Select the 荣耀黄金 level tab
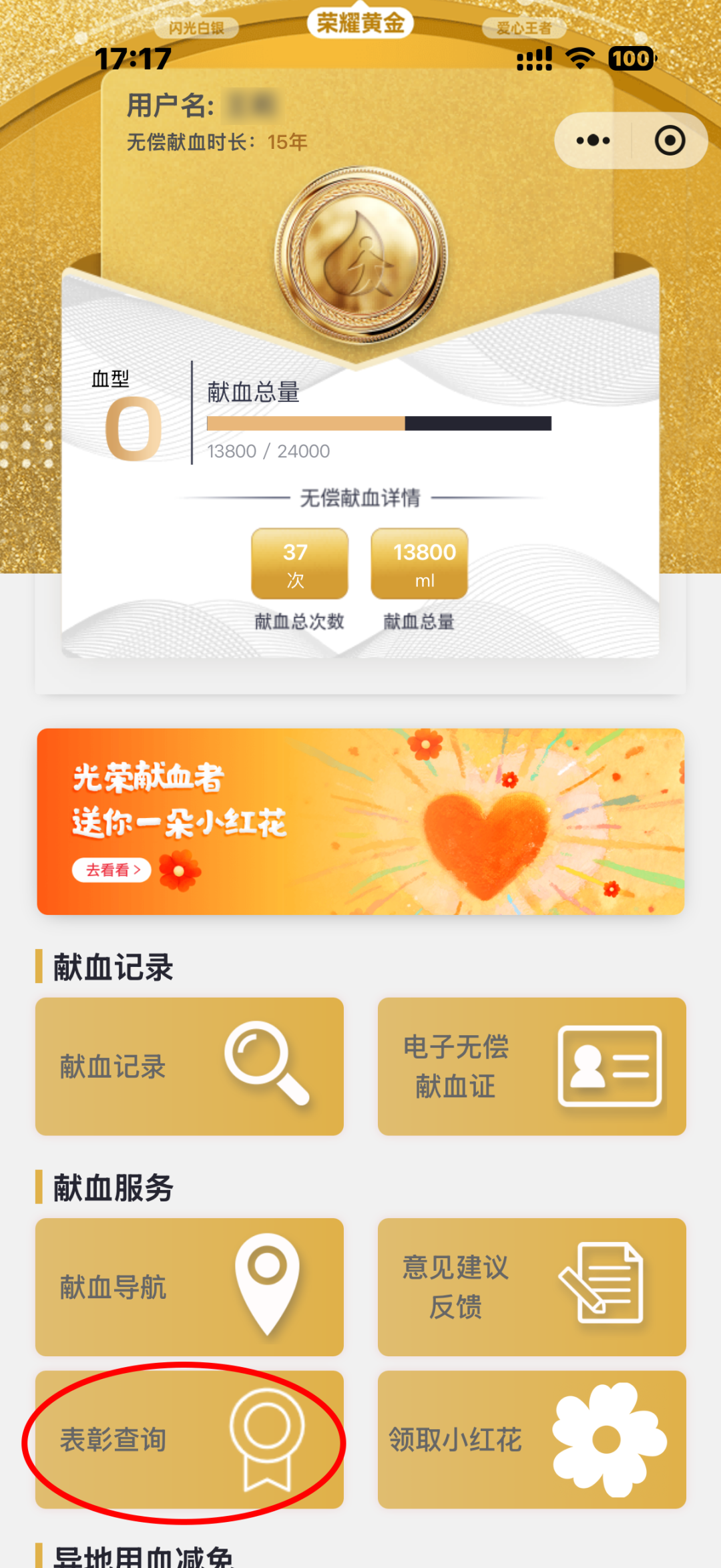Screen dimensions: 721x1568 (x=360, y=23)
